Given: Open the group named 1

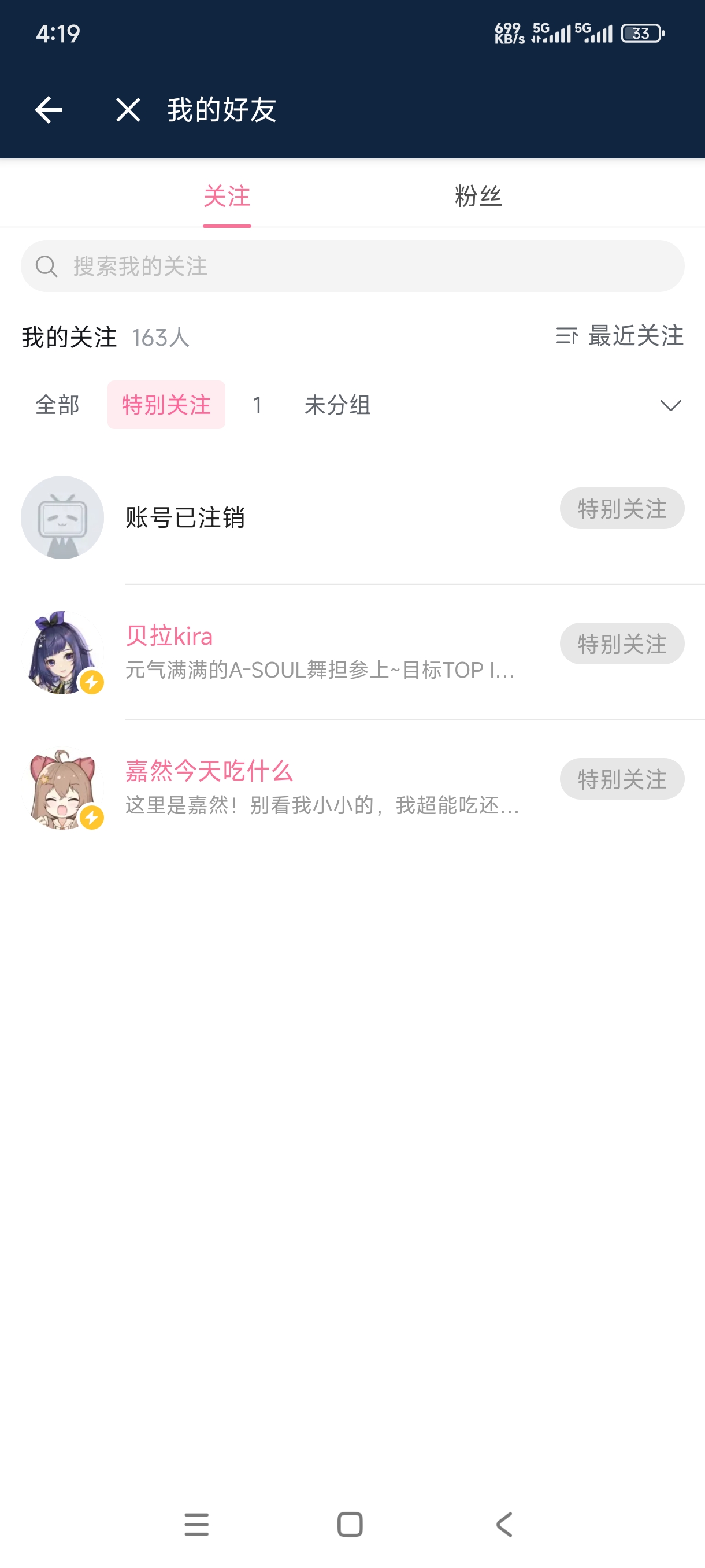Looking at the screenshot, I should 257,405.
